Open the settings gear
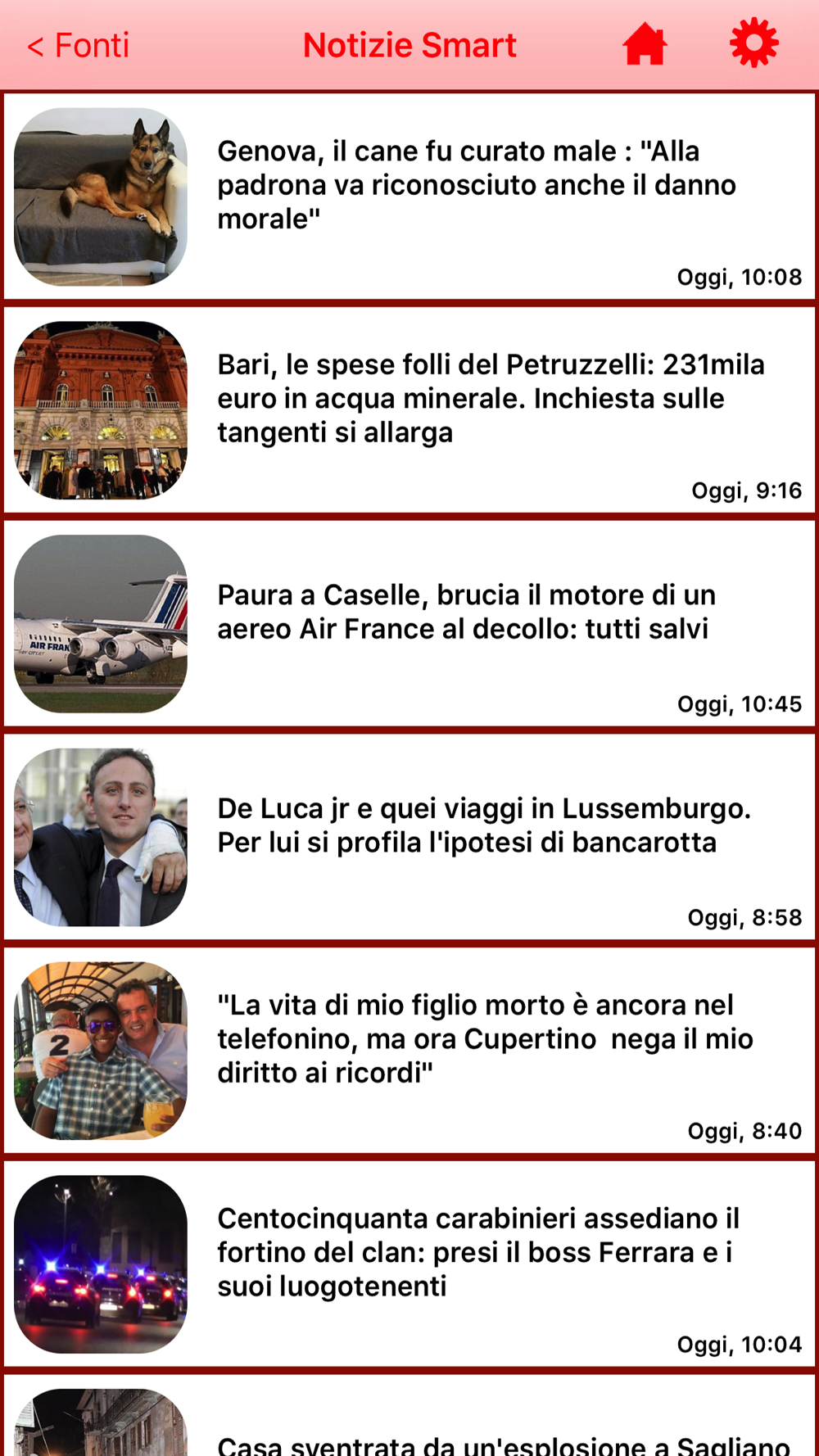This screenshot has height=1456, width=819. tap(753, 43)
